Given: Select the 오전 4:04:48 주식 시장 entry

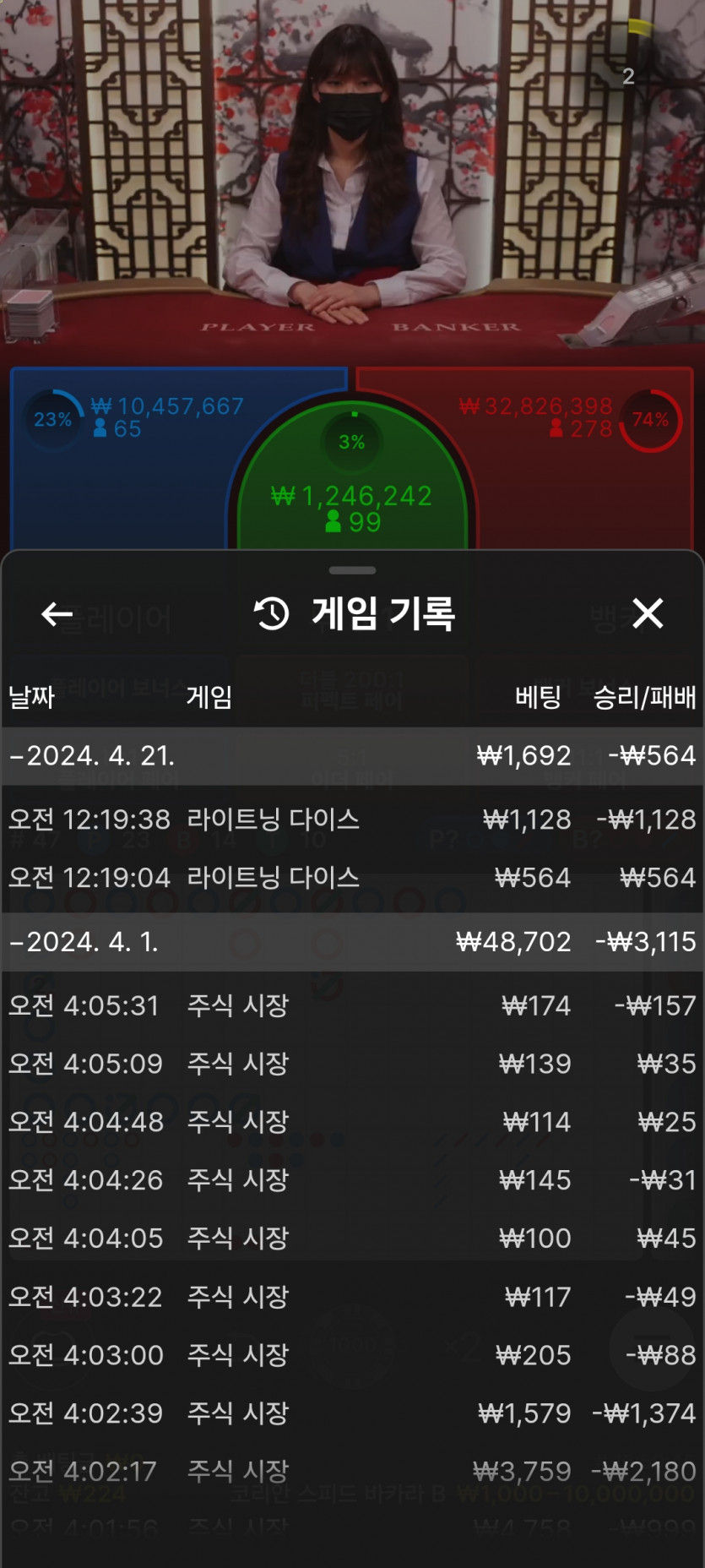Looking at the screenshot, I should 352,1122.
